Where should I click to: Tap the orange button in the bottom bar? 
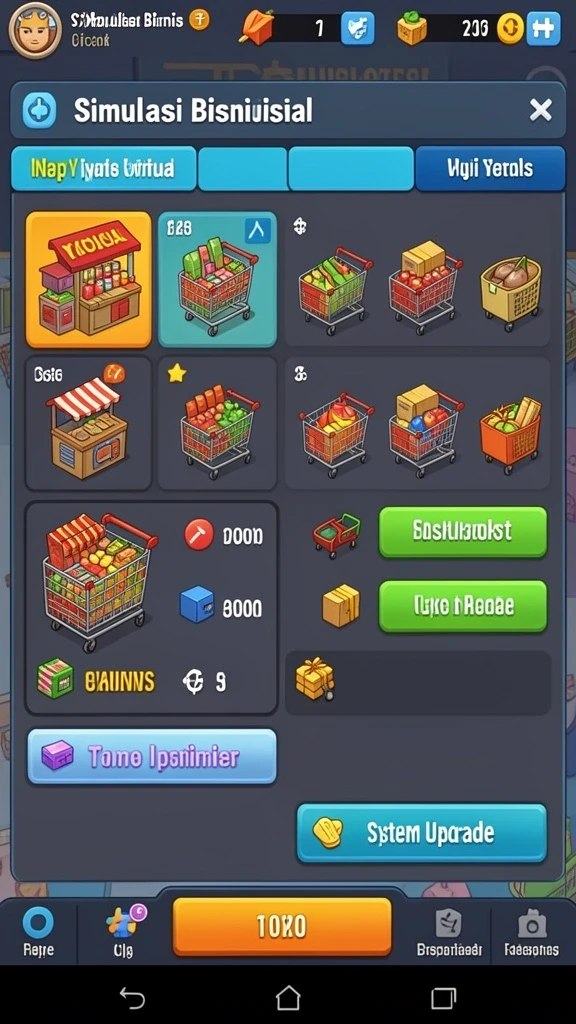(x=282, y=926)
